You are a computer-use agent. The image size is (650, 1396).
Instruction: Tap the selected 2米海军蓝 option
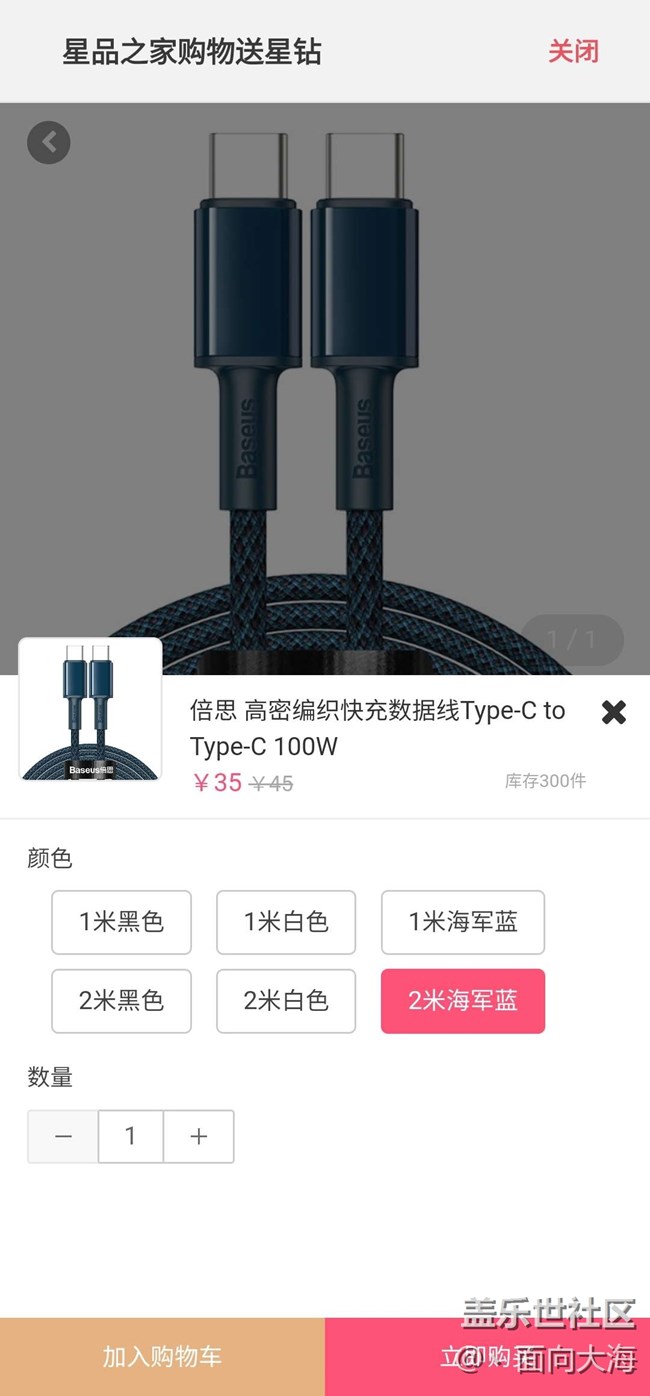(463, 1001)
